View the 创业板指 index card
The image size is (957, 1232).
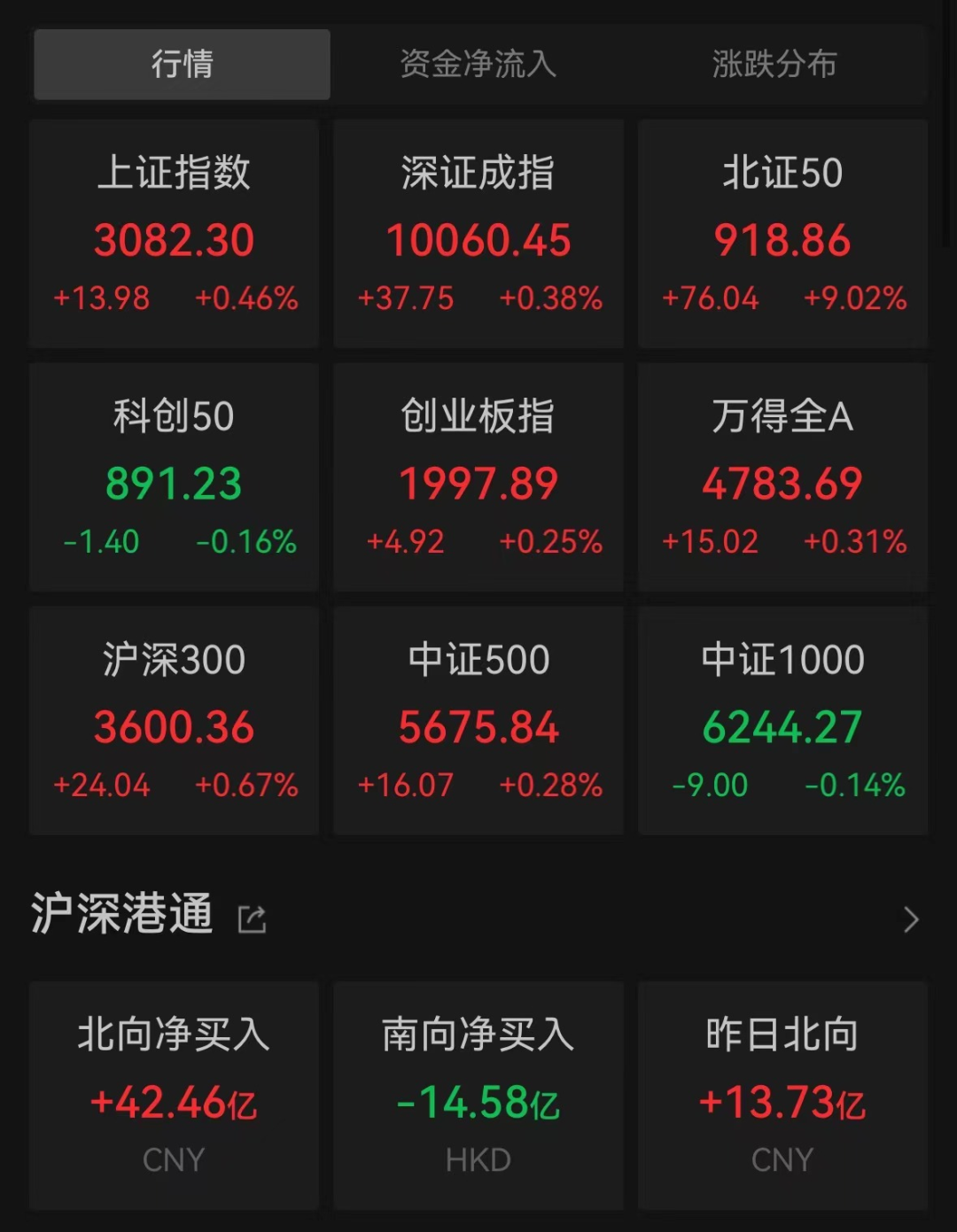pyautogui.click(x=478, y=477)
